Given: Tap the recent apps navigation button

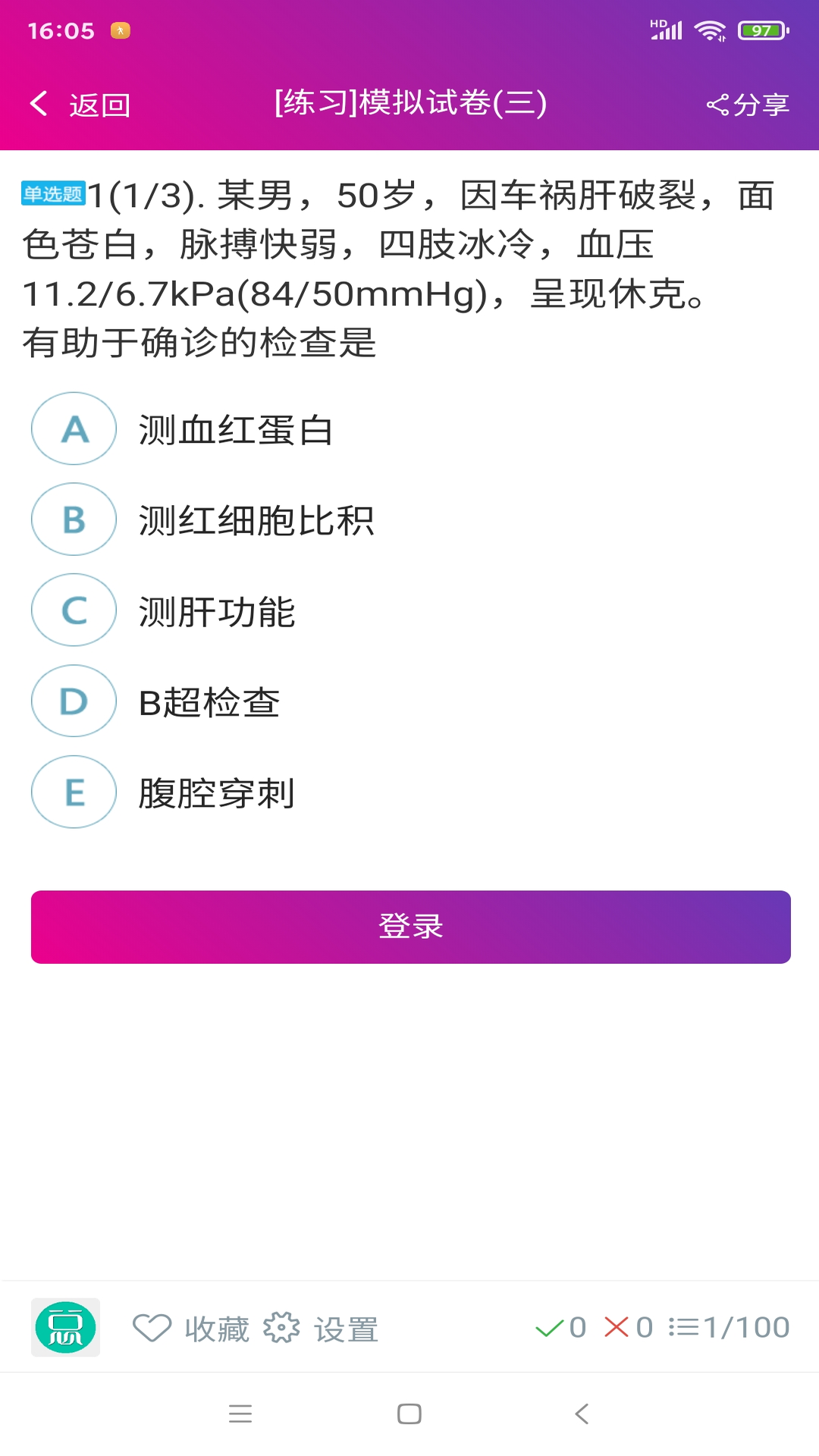Looking at the screenshot, I should coord(240,1415).
